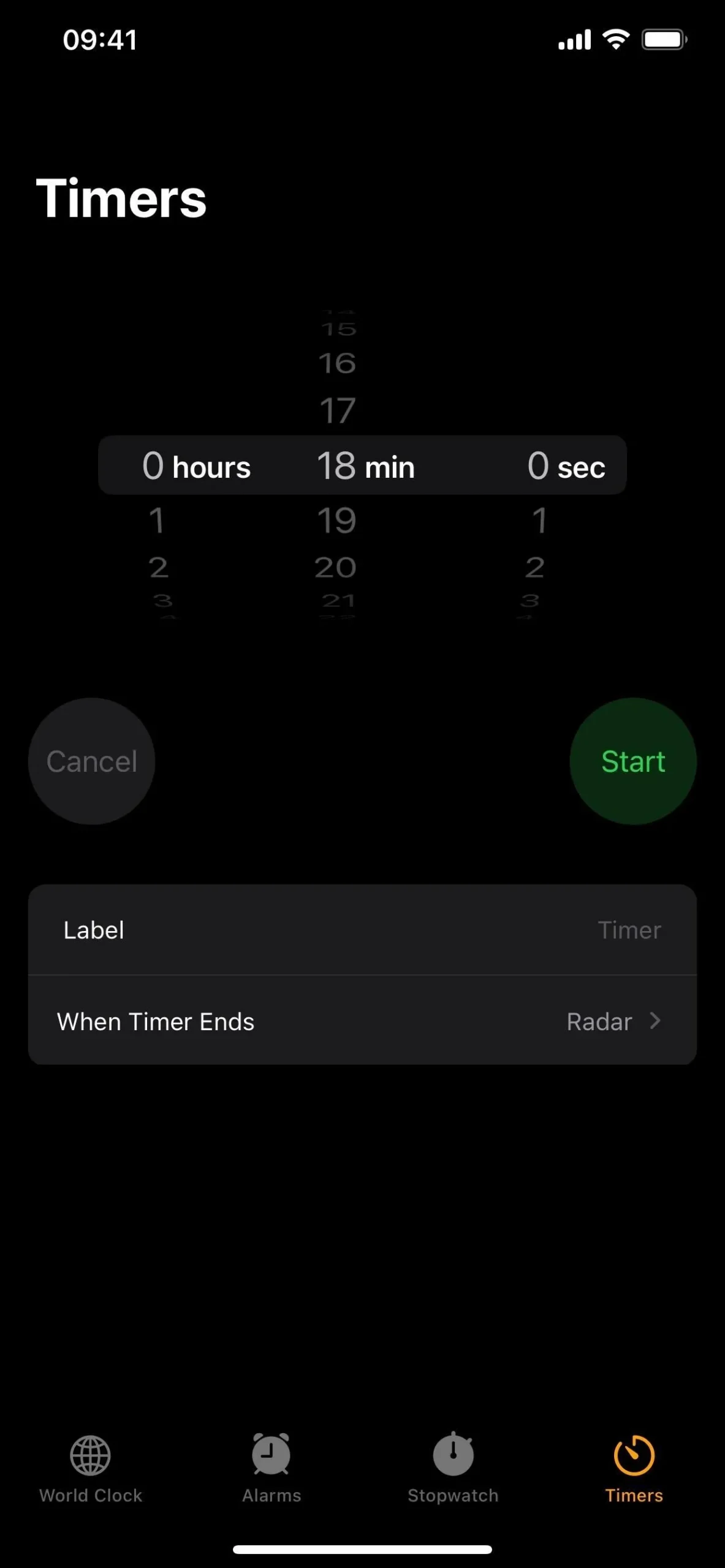This screenshot has width=725, height=1568.
Task: Choose 1 on the hours wheel
Action: coord(158,520)
